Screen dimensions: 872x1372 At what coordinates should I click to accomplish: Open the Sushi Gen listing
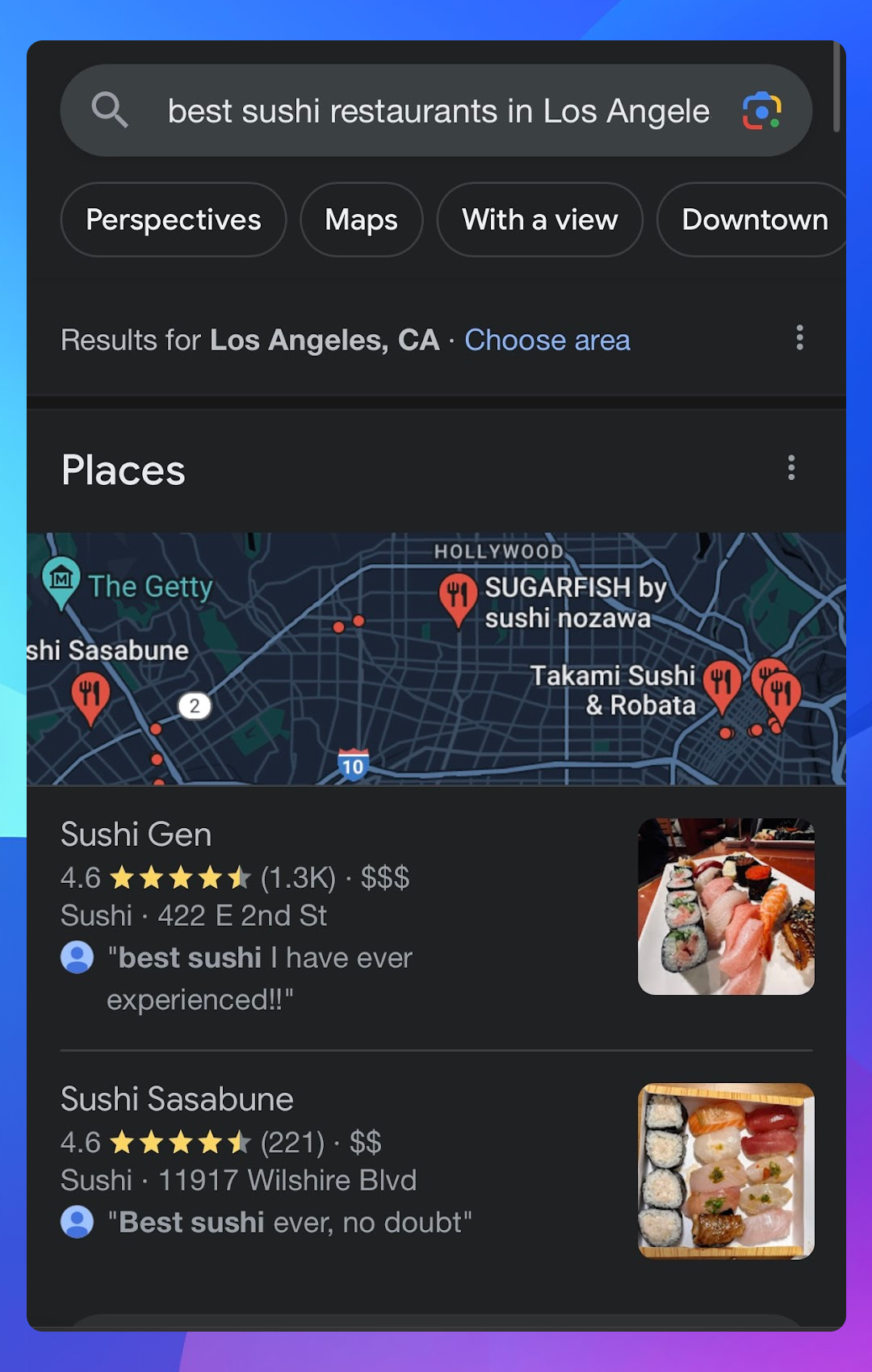click(136, 834)
